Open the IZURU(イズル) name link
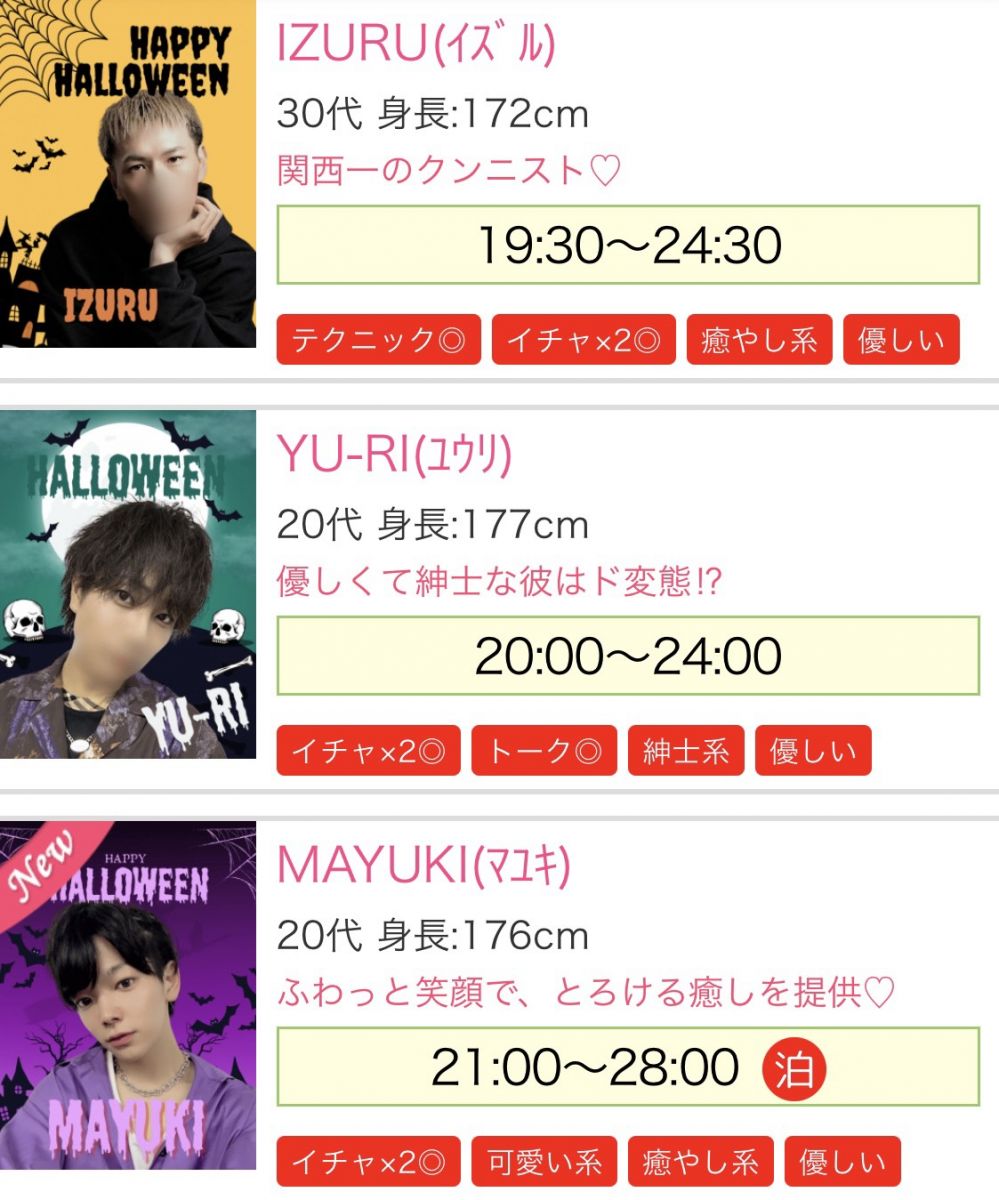This screenshot has width=999, height=1200. (x=415, y=43)
